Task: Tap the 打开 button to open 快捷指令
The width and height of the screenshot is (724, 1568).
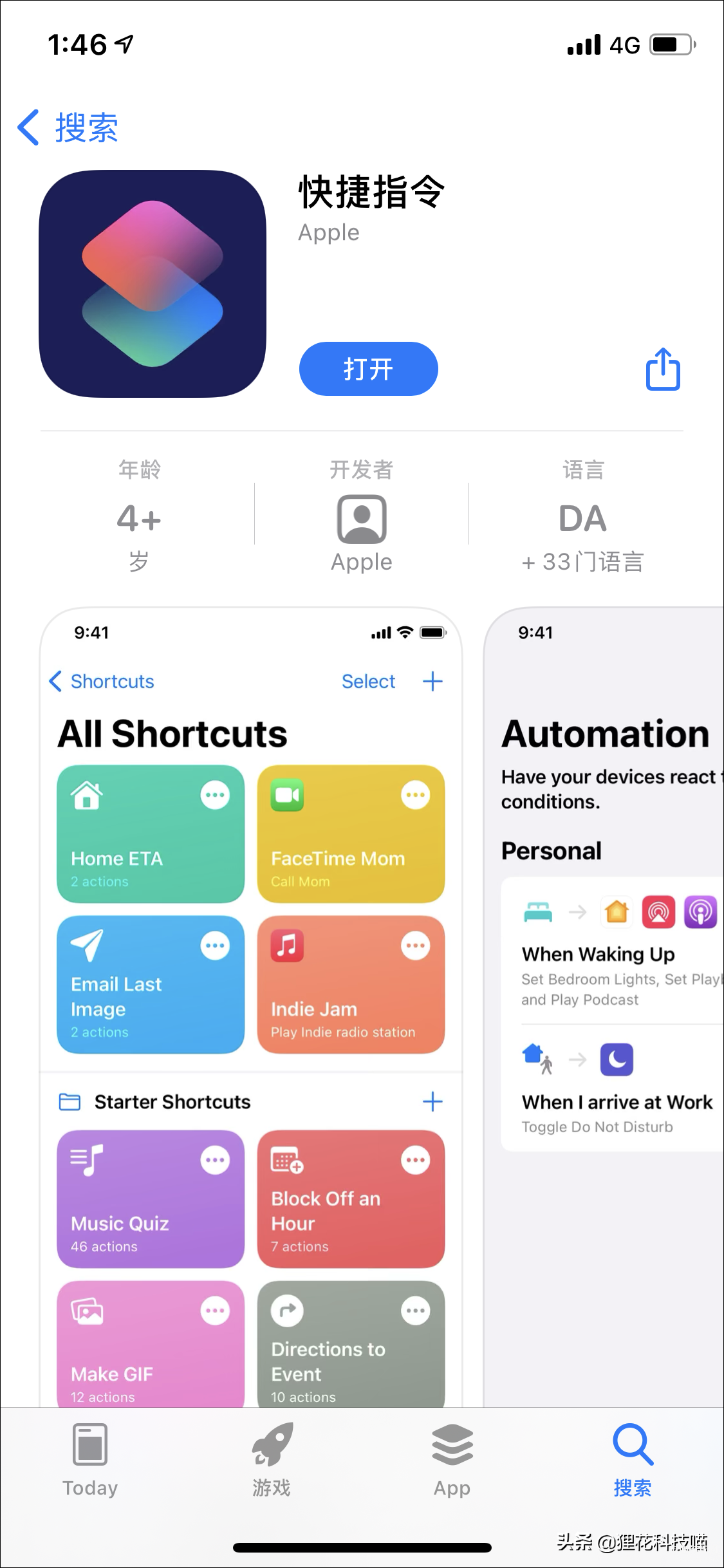Action: click(x=368, y=369)
